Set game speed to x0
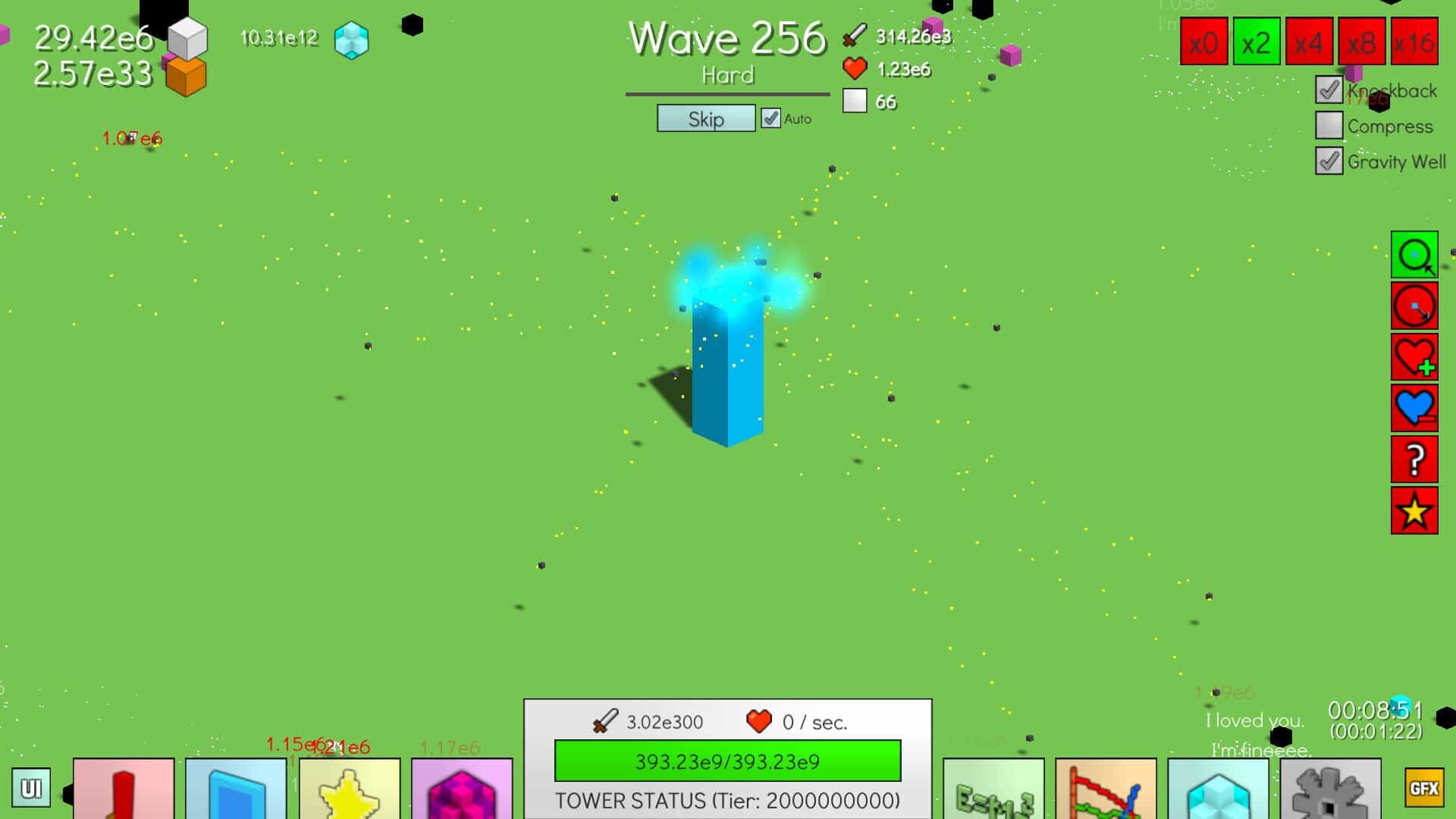Screen dimensions: 1456x819 tap(1203, 42)
